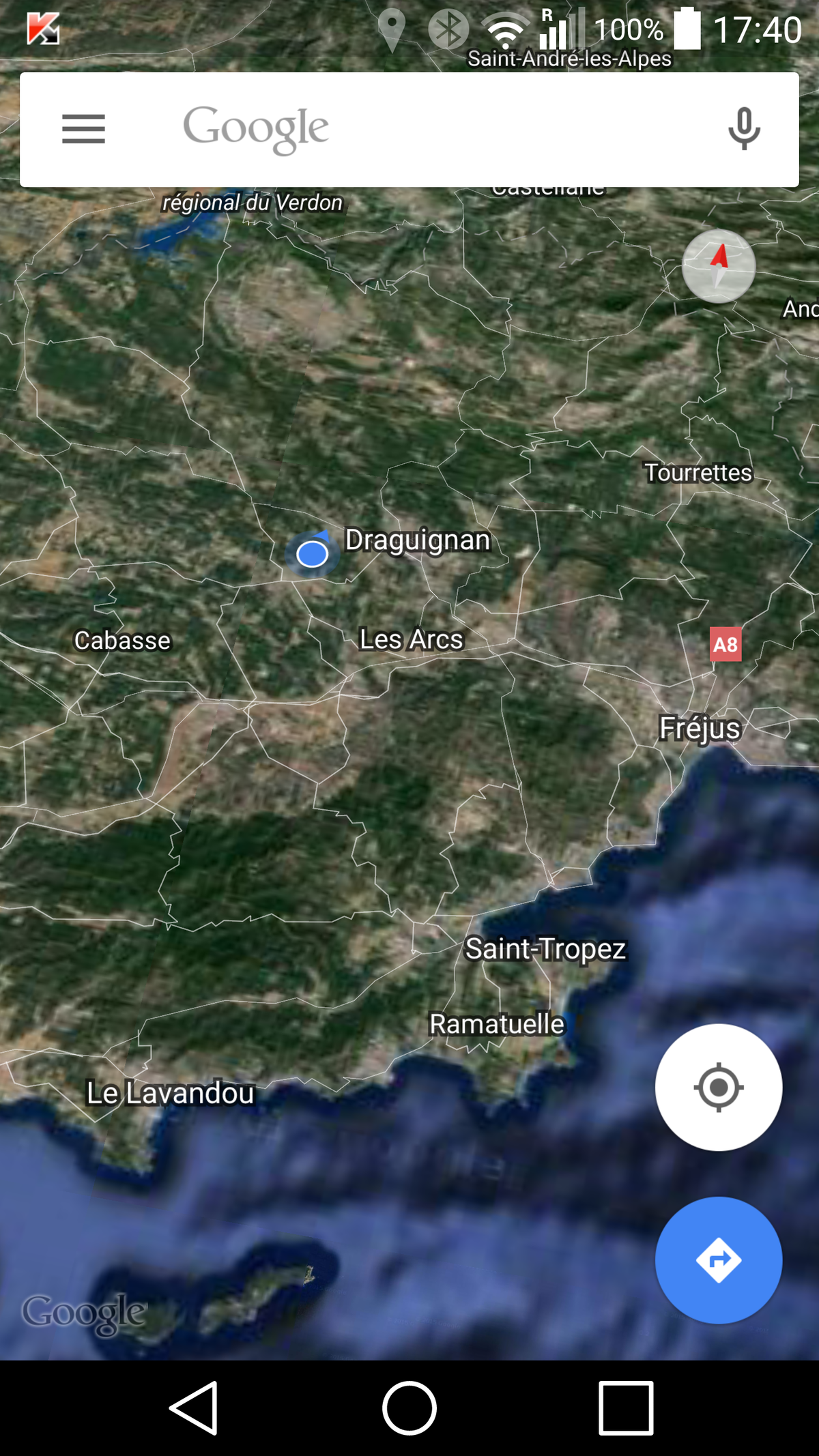
Task: Reset map orientation with the compass
Action: coord(719,266)
